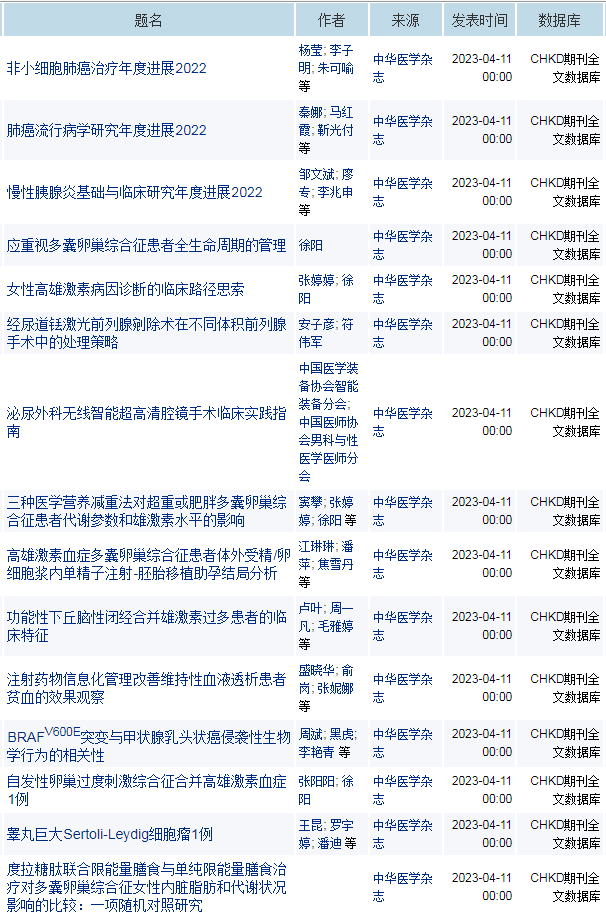Open article on BRAF V600E突变
The width and height of the screenshot is (606, 918).
[146, 745]
